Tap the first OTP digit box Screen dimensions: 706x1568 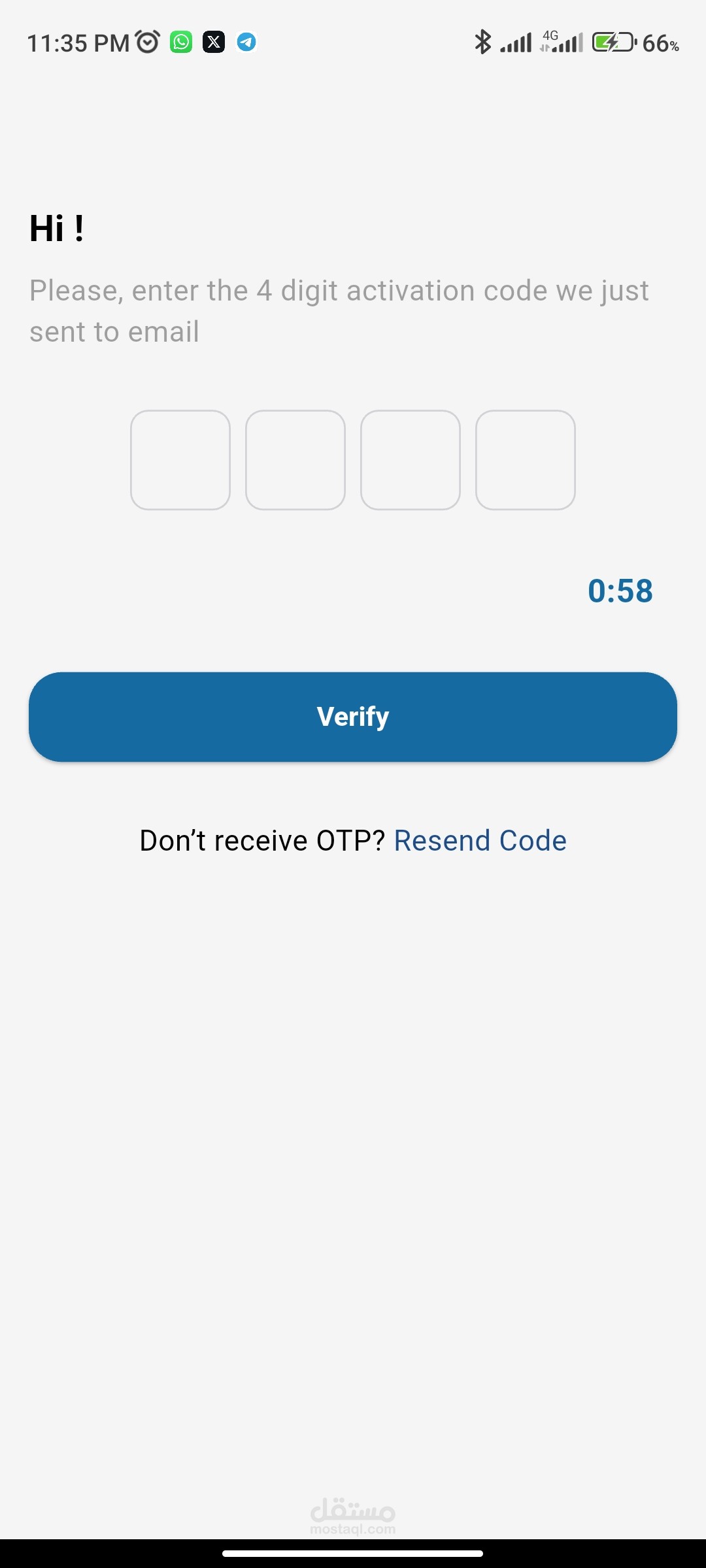pos(180,460)
